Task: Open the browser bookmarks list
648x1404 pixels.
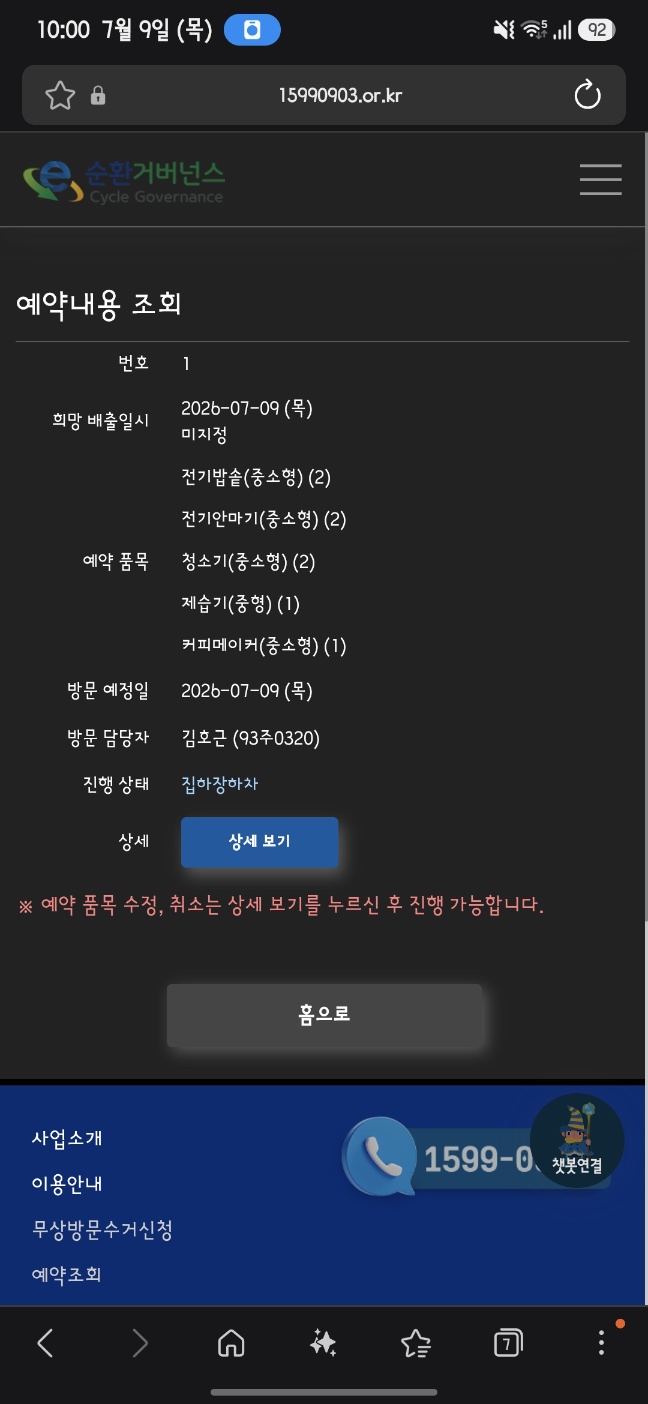Action: point(416,1343)
